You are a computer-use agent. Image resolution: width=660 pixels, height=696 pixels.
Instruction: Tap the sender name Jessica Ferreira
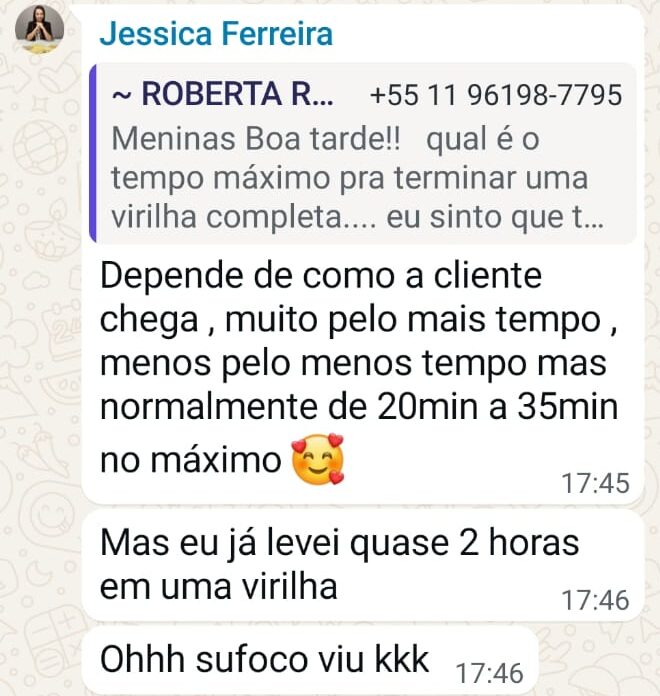click(216, 34)
